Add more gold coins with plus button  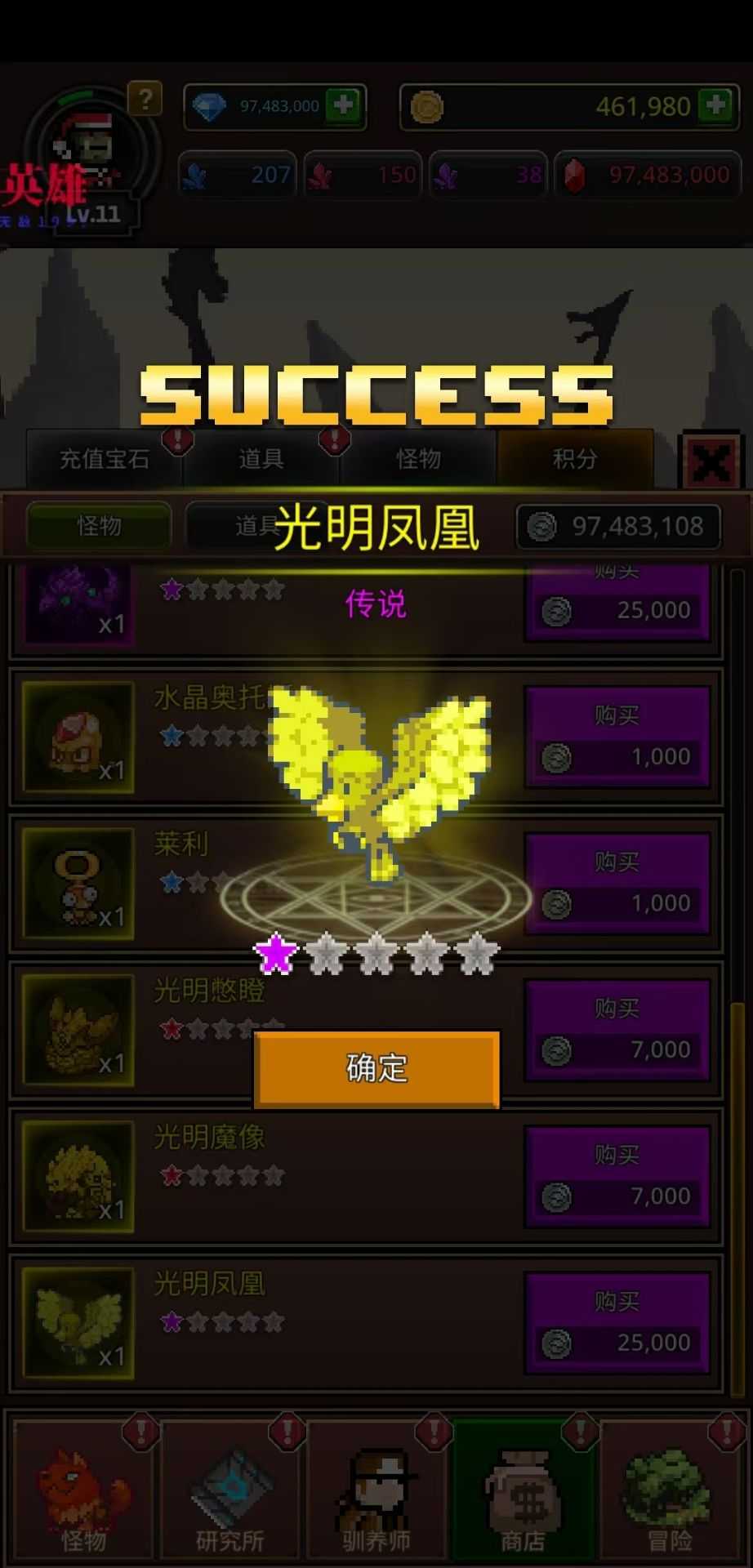pos(716,106)
